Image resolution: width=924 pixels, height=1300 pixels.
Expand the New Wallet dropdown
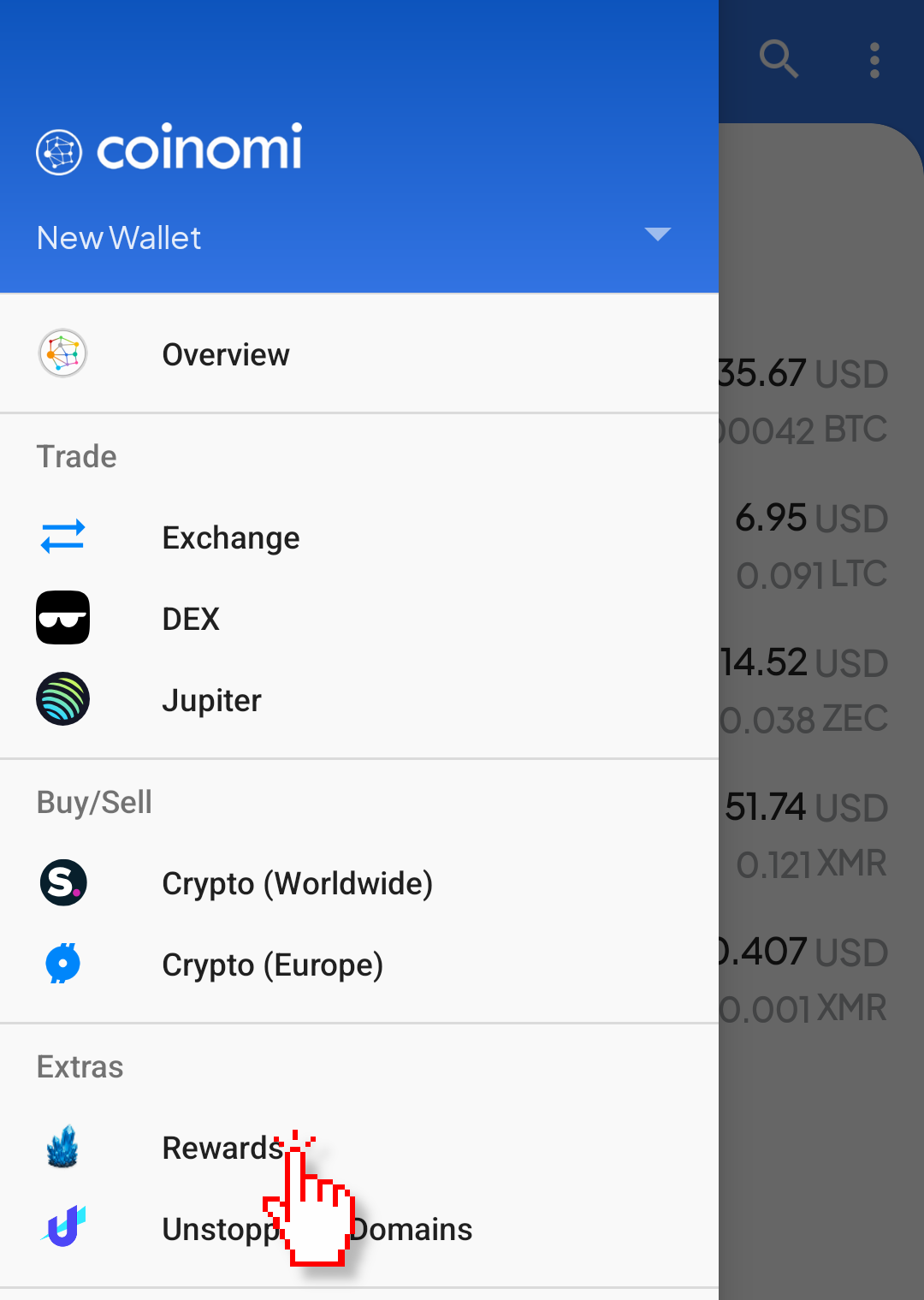[x=657, y=234]
